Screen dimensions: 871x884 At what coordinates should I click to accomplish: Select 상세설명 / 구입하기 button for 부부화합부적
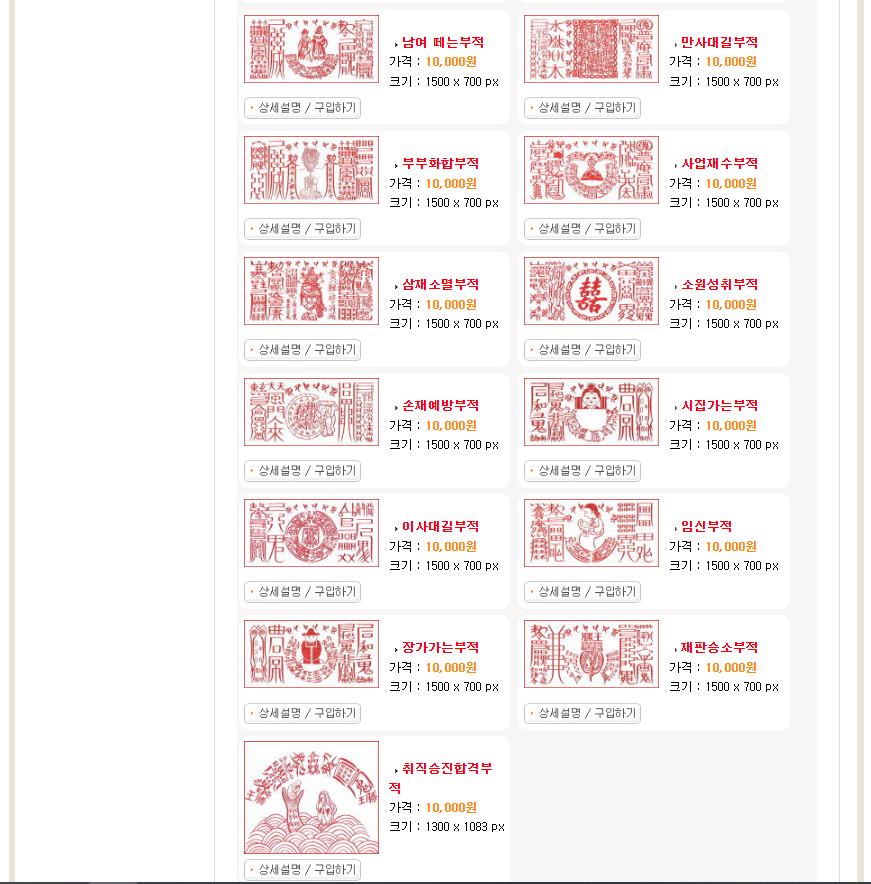point(302,229)
